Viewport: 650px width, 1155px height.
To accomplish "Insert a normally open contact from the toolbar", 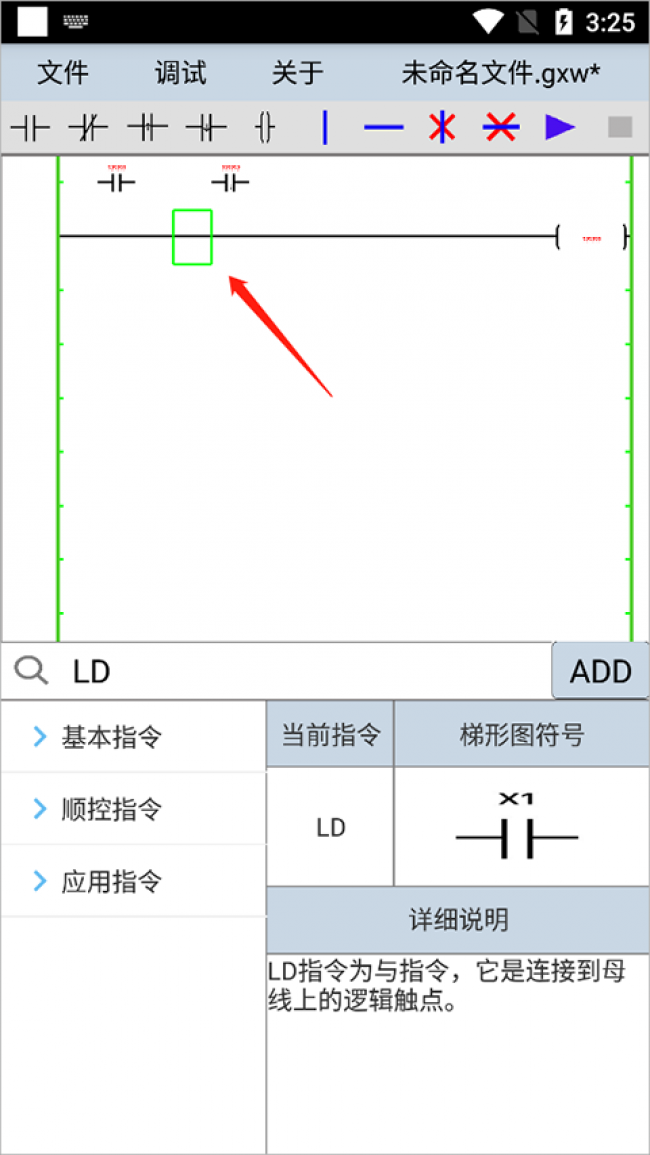I will click(x=30, y=128).
